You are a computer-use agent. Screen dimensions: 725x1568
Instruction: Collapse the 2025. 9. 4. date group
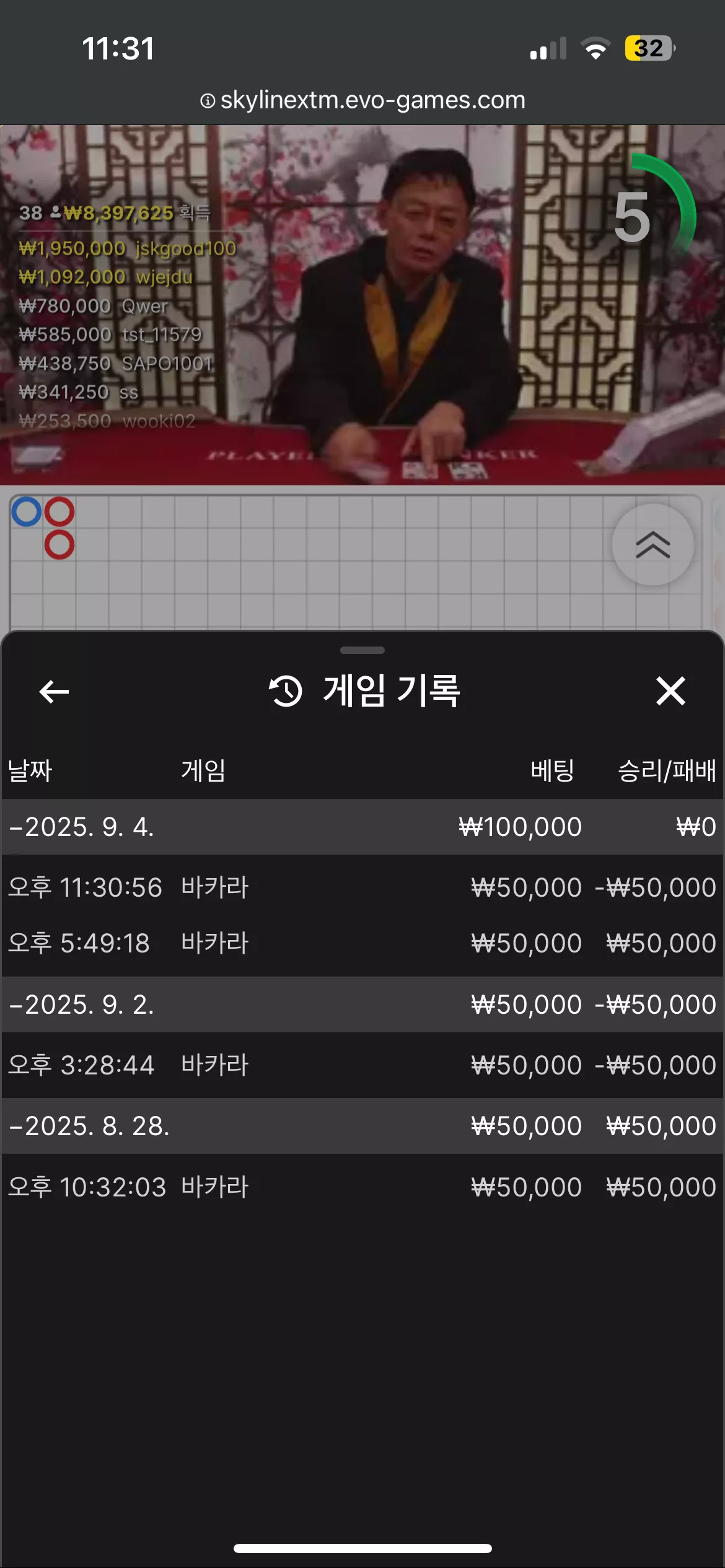(x=362, y=827)
